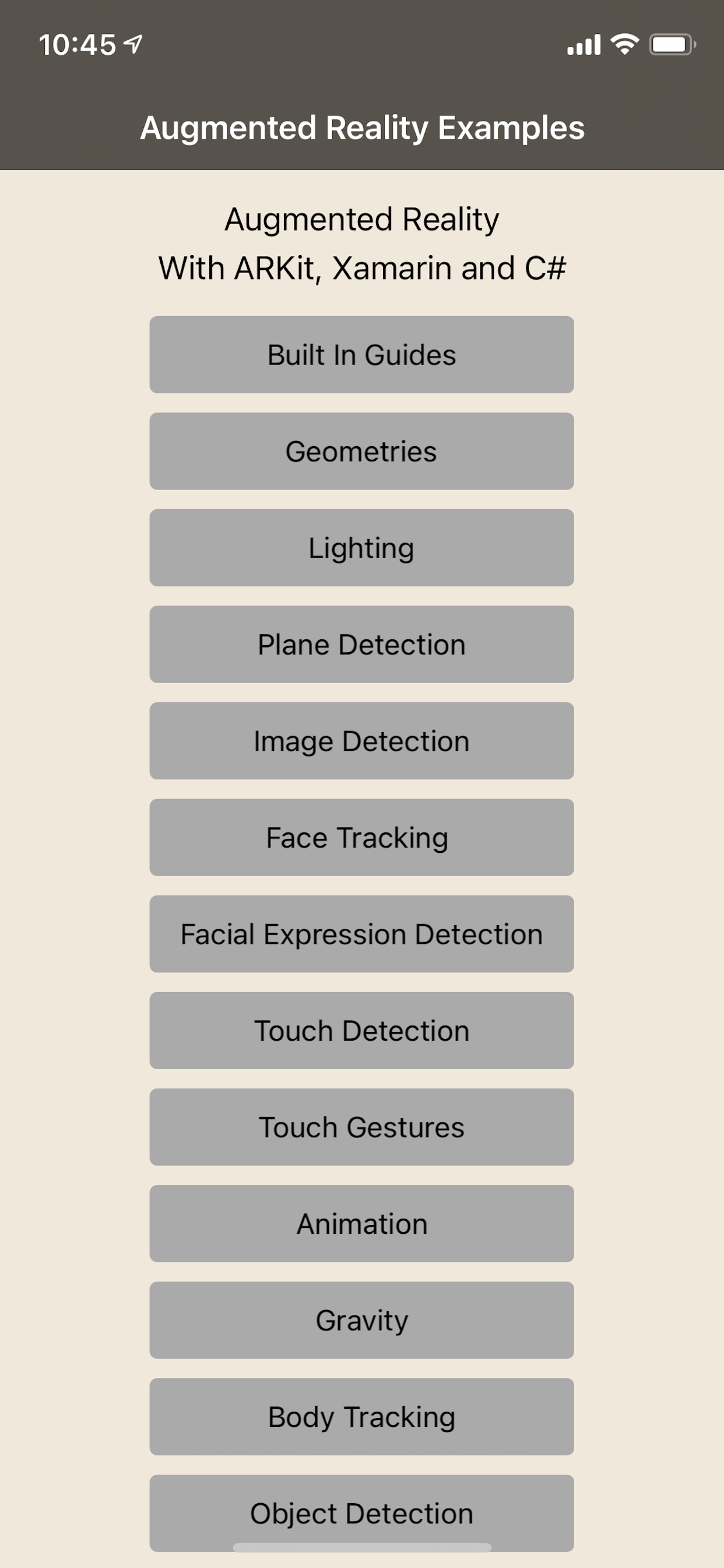Launch the Animation example
The height and width of the screenshot is (1568, 724).
tap(361, 1223)
